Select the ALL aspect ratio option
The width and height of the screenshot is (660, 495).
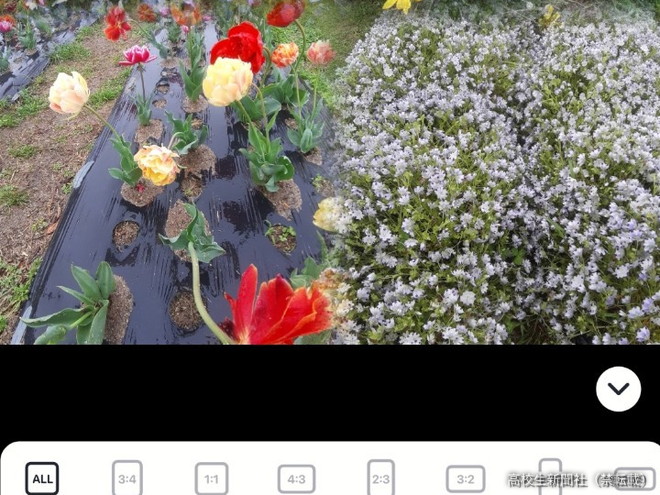[42, 479]
